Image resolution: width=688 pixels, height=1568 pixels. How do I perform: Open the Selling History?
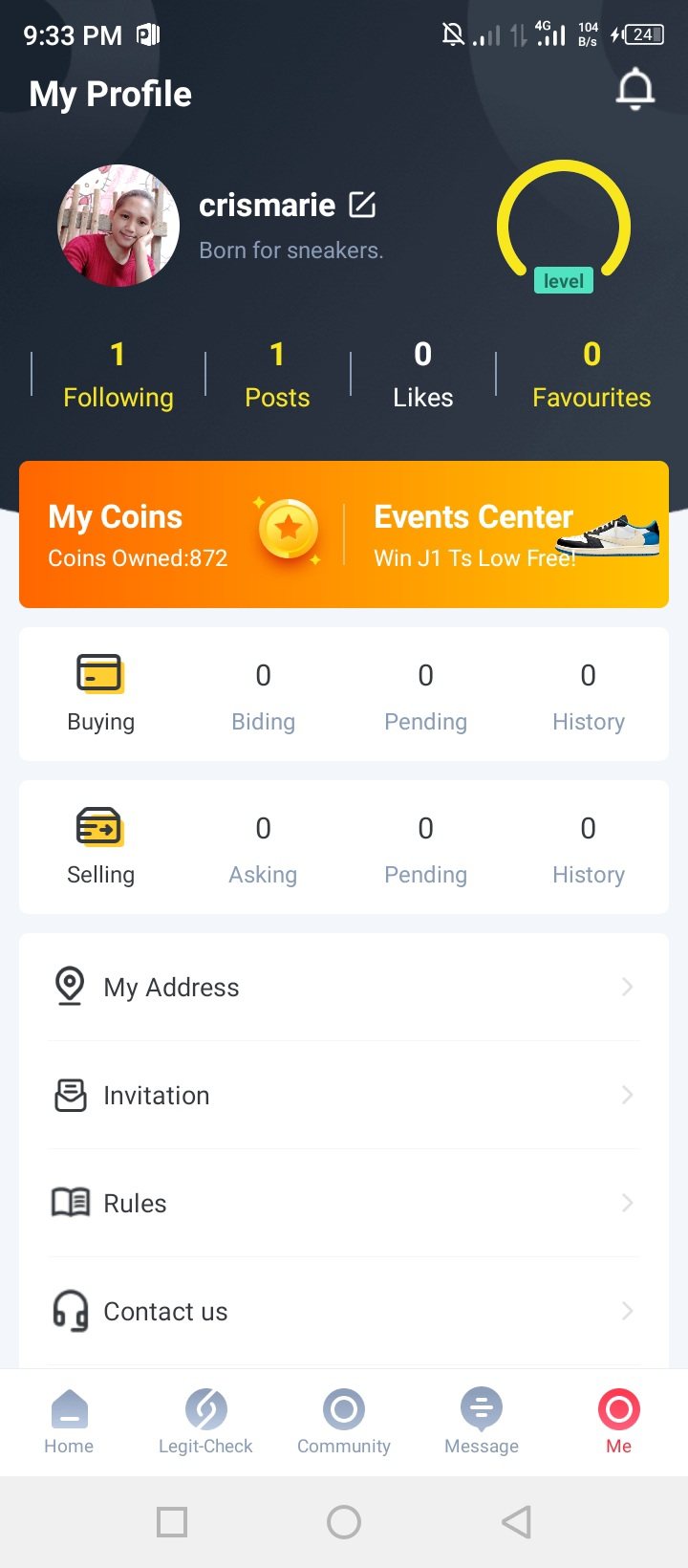tap(589, 849)
